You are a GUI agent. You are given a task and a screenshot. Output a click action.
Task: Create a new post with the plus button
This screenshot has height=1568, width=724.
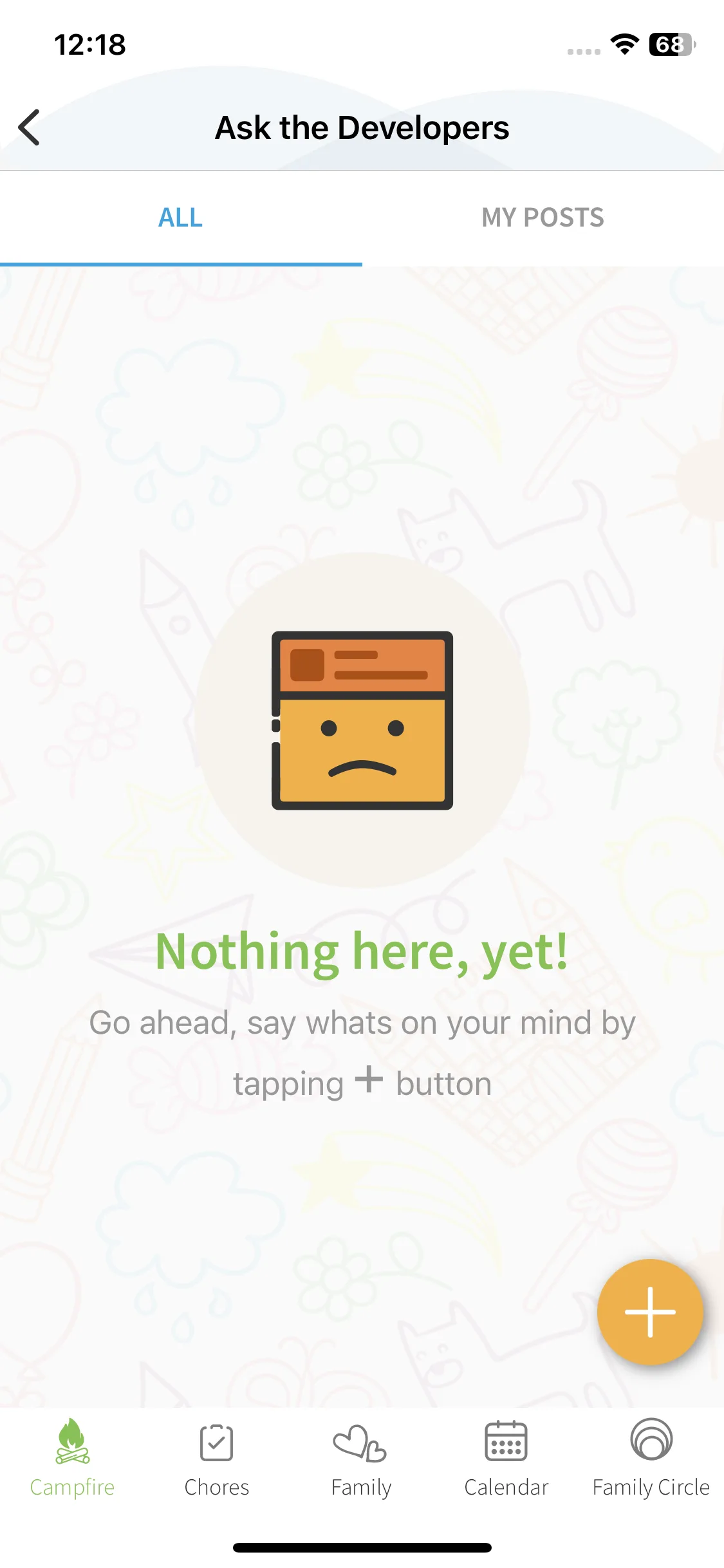pos(650,1312)
